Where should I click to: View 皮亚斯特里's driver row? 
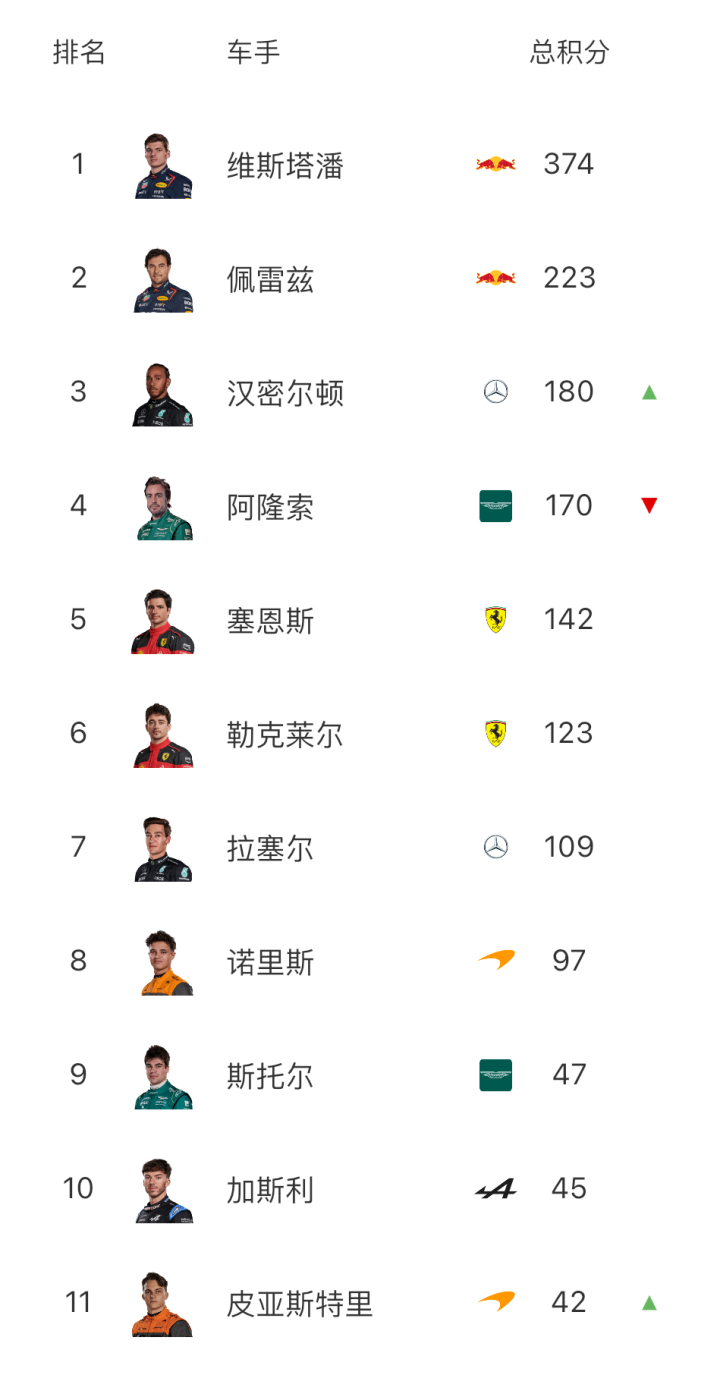coord(360,1304)
